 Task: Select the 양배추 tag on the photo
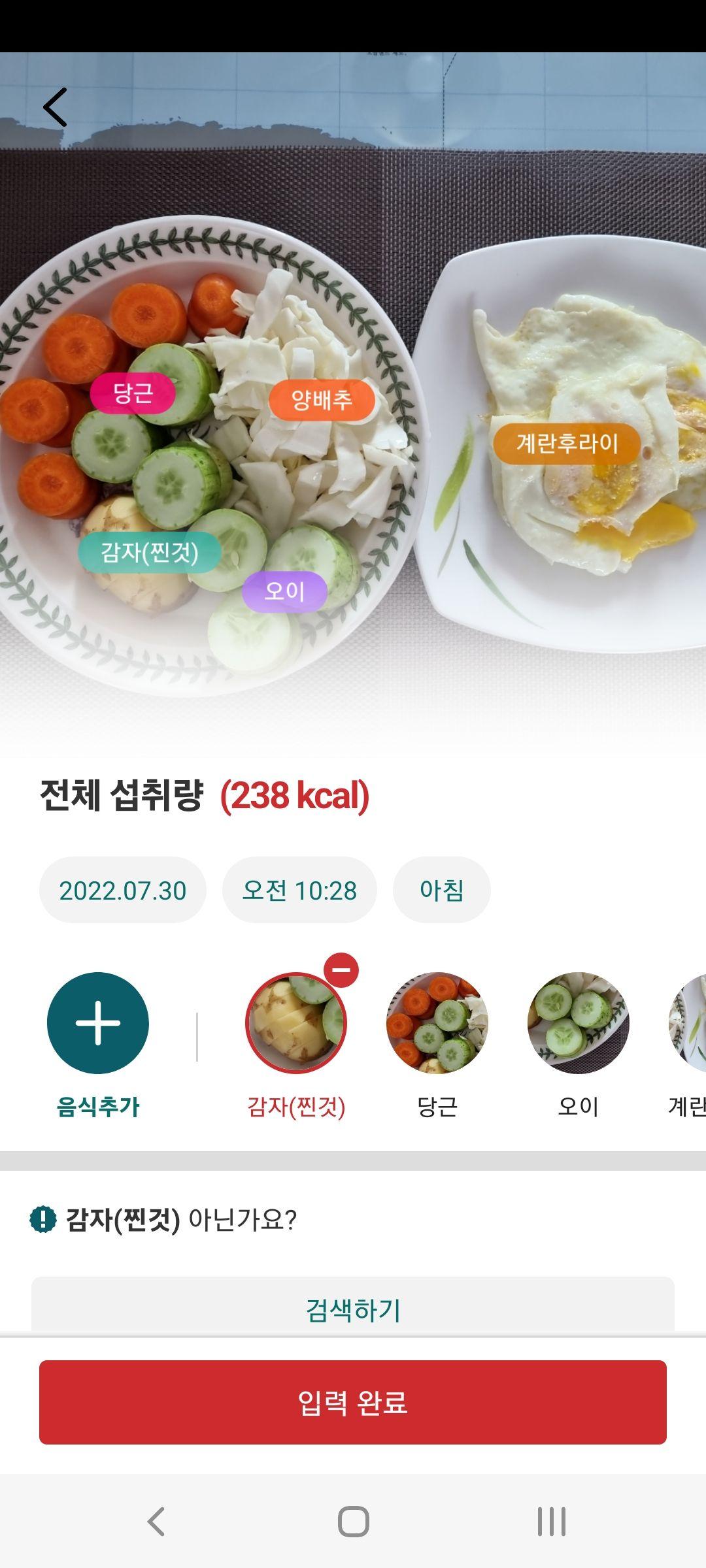tap(322, 399)
